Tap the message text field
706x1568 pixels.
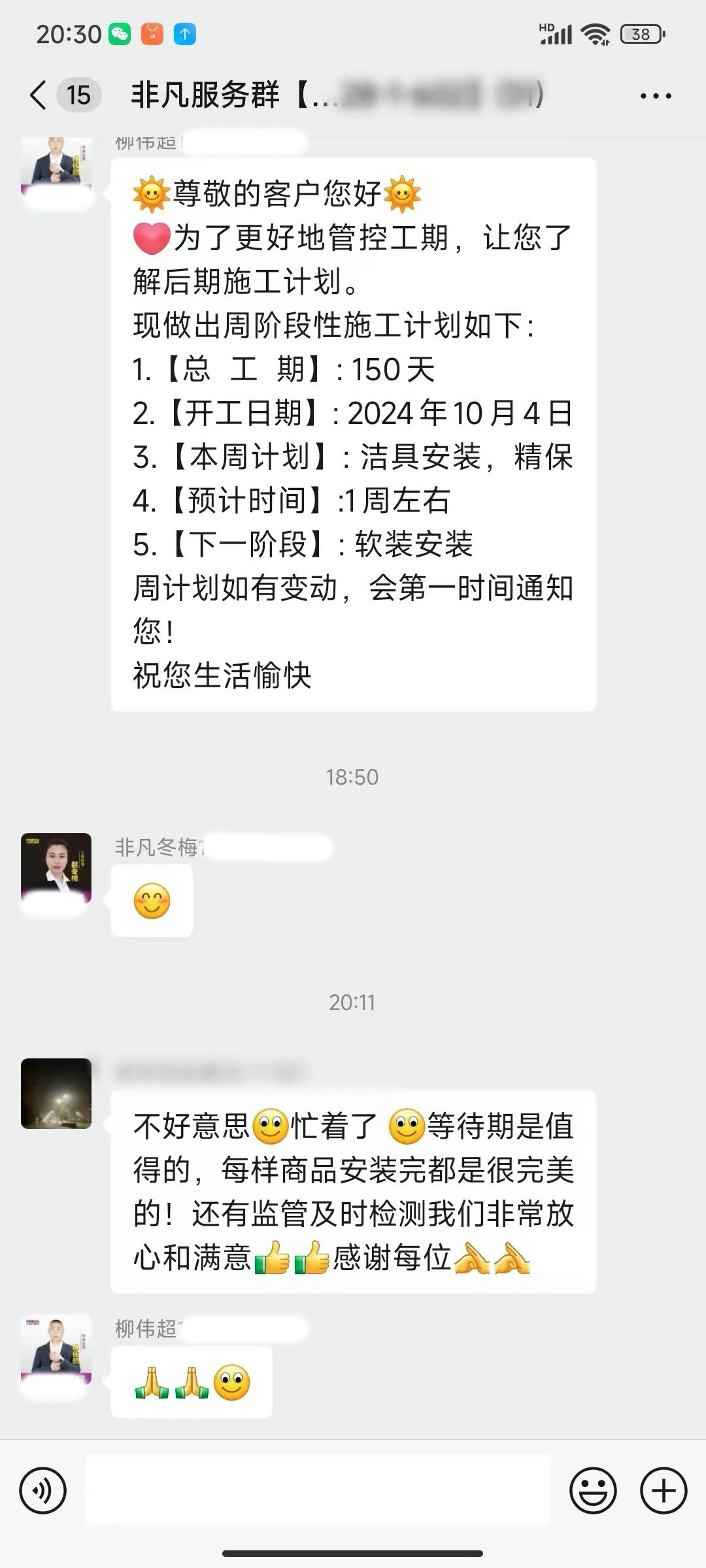point(318,1491)
